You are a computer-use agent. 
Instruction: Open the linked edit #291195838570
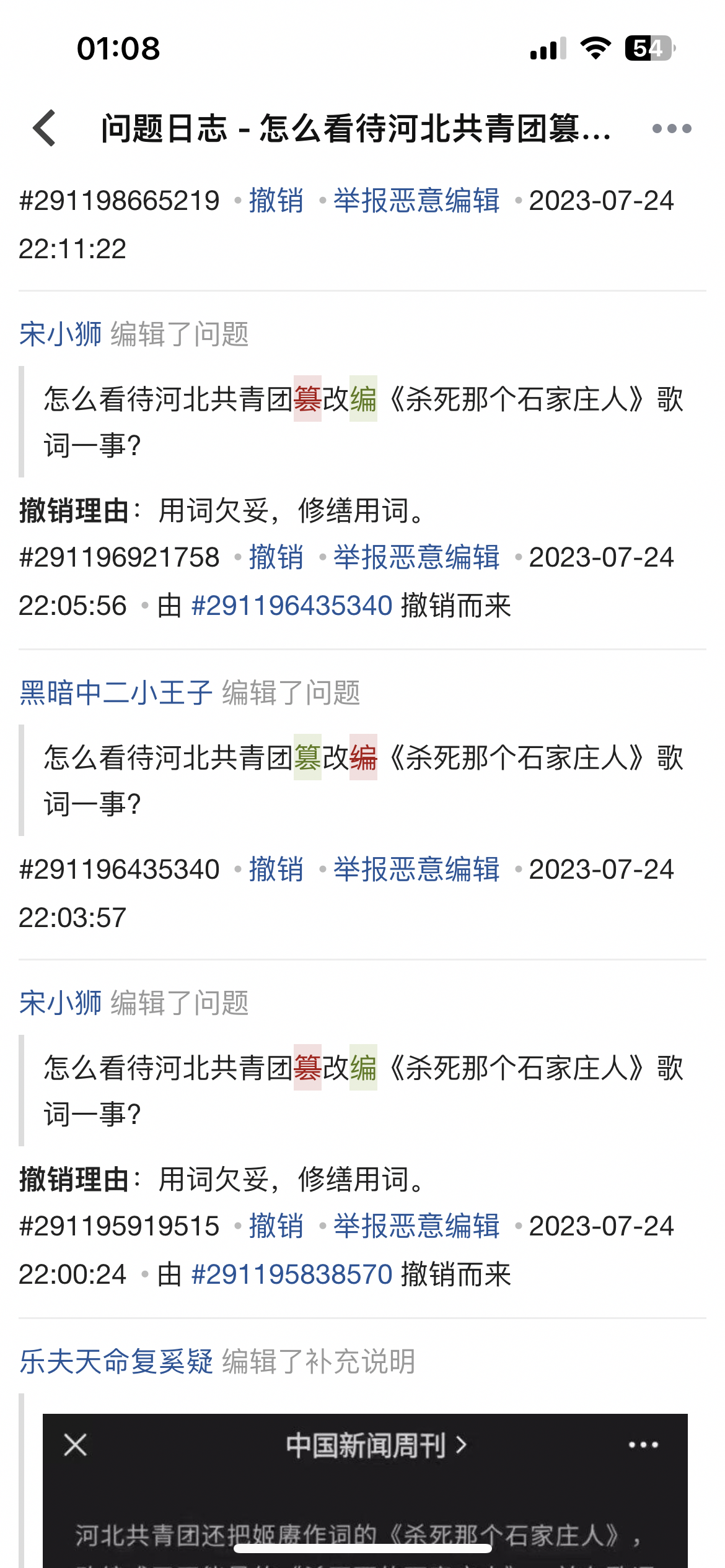(x=292, y=1274)
